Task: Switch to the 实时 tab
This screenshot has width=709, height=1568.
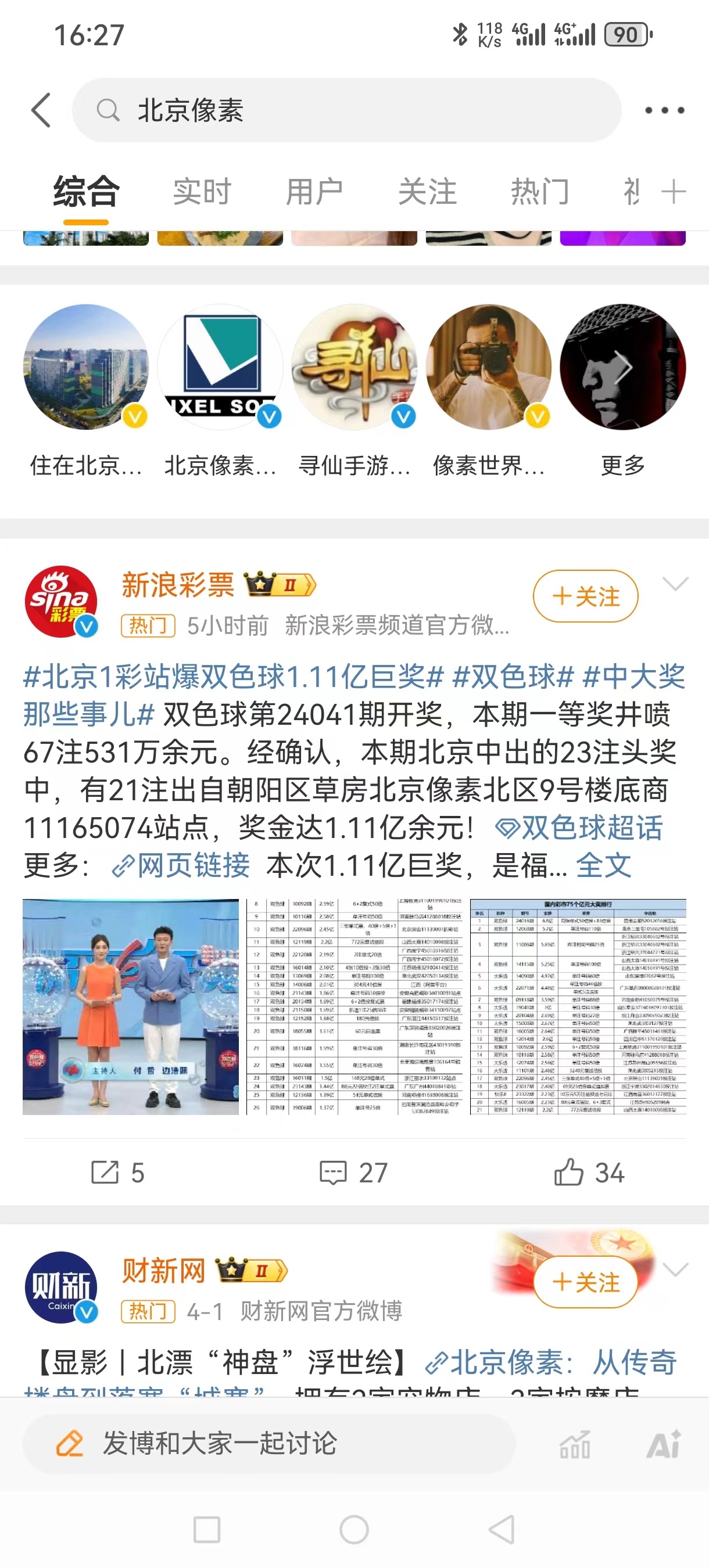Action: [x=202, y=192]
